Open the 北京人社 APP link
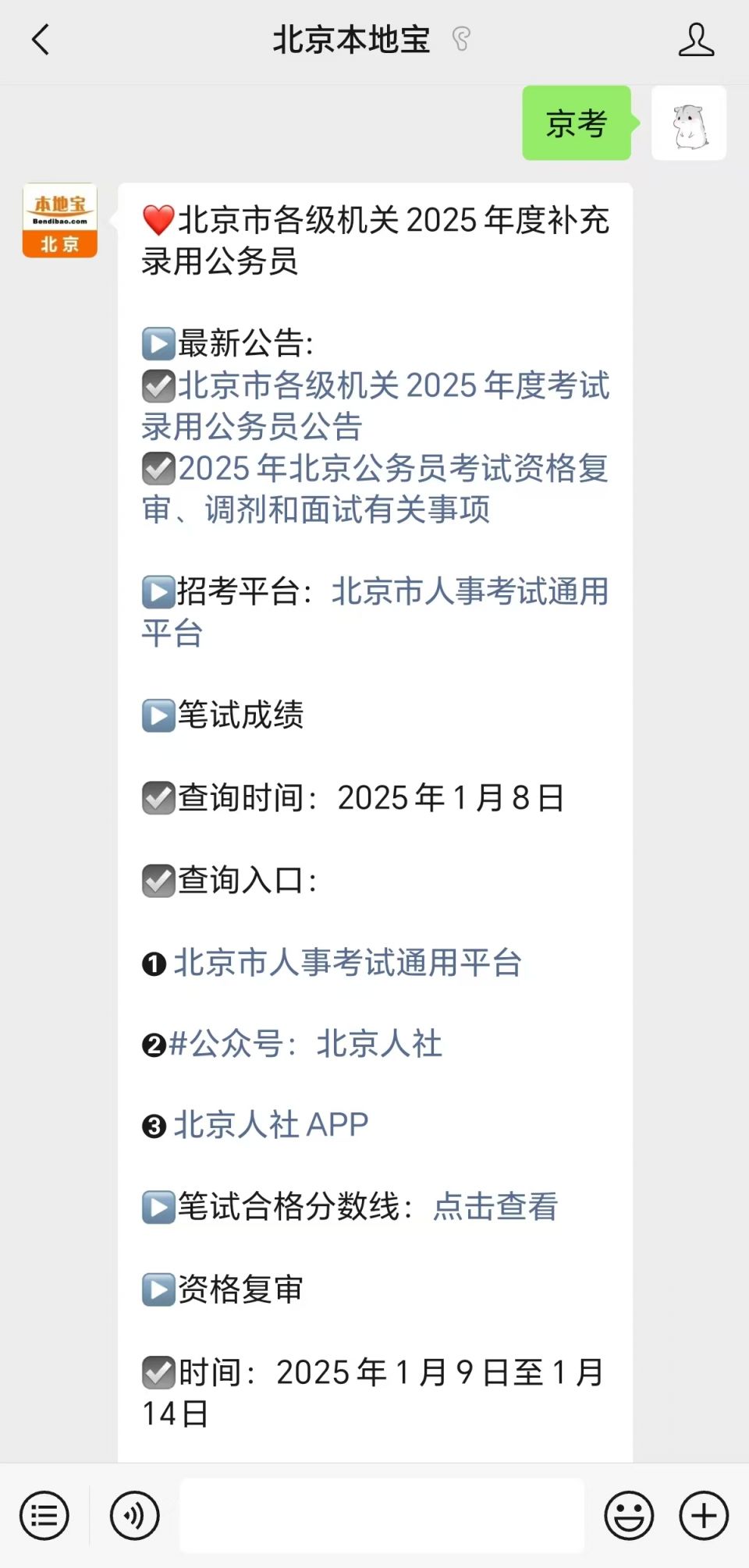Viewport: 749px width, 1568px height. pos(271,1125)
